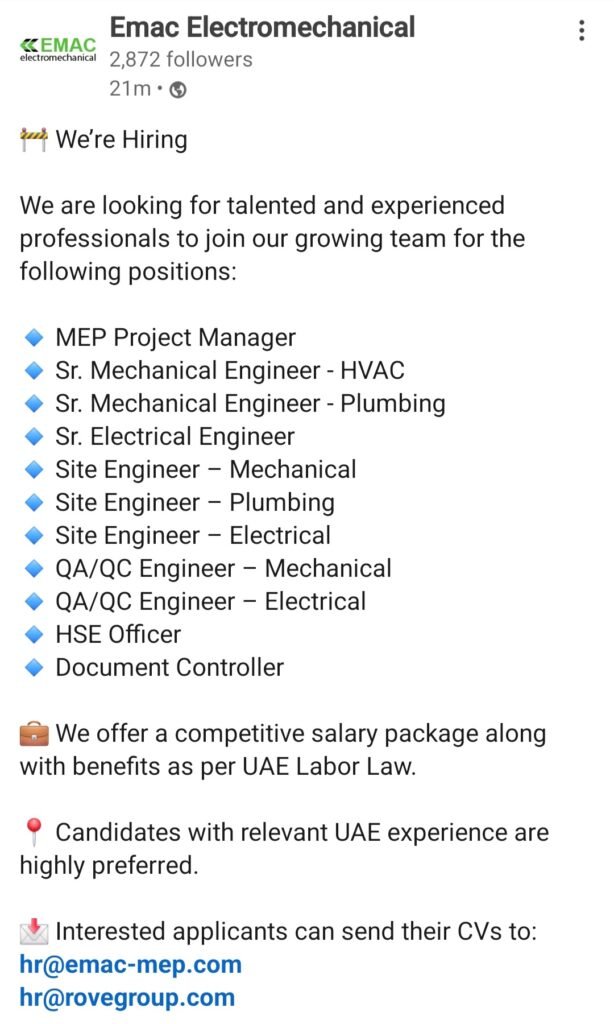Email hr@emac-mep.com link
The width and height of the screenshot is (614, 1024).
(x=131, y=964)
